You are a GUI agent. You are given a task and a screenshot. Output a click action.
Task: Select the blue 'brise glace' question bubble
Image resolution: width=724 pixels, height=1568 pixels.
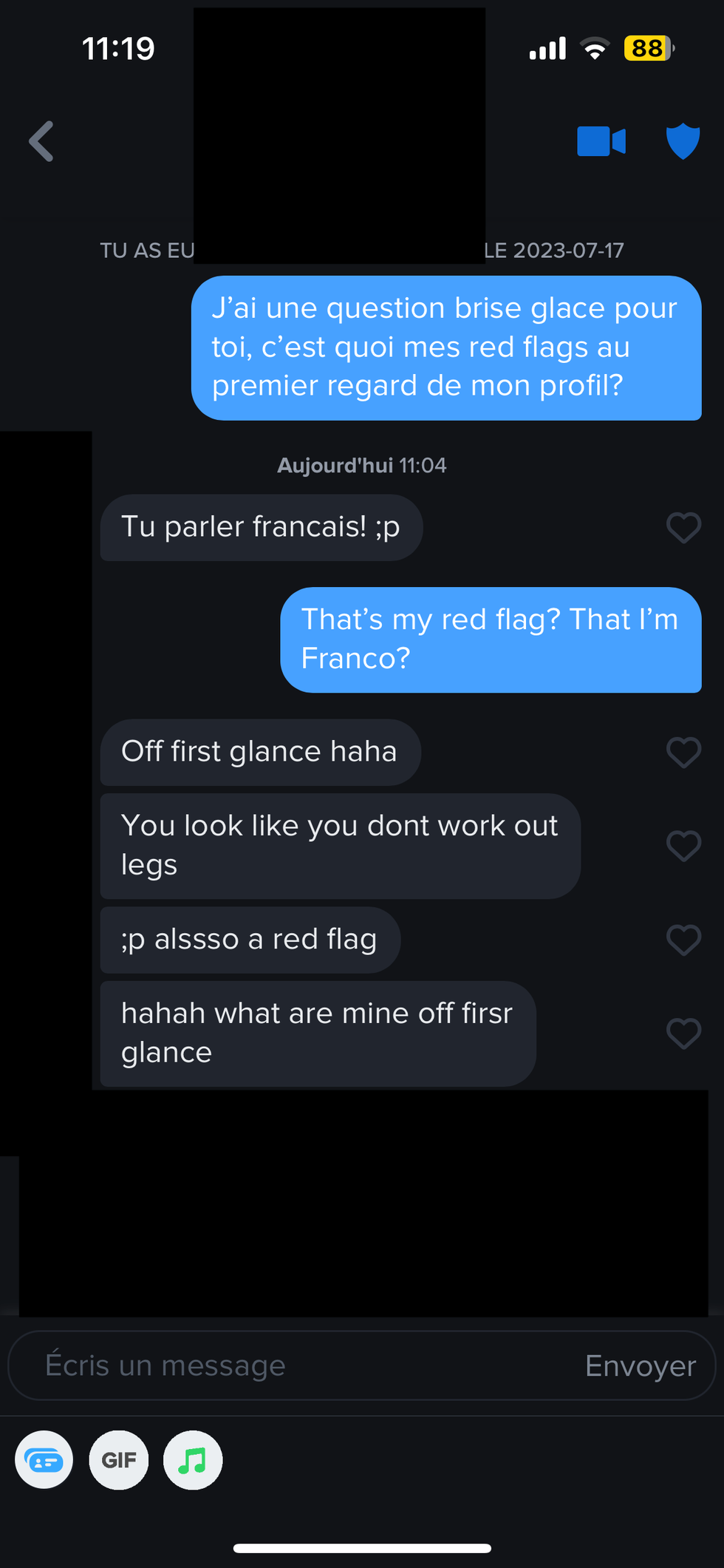(x=448, y=347)
